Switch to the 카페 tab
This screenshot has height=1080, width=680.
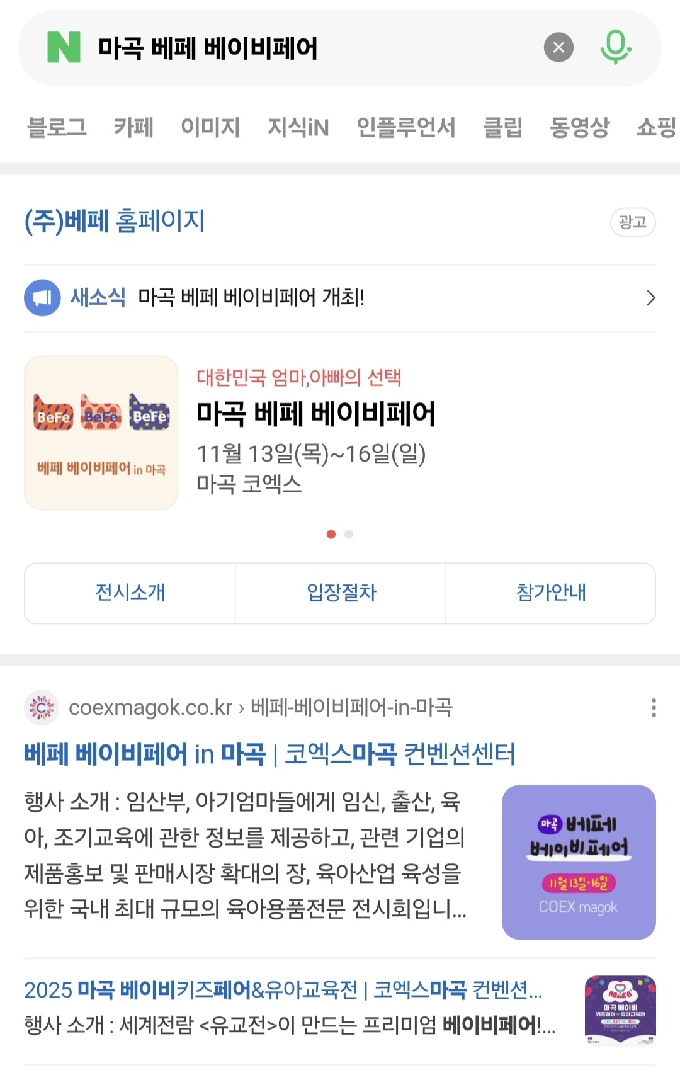[133, 127]
